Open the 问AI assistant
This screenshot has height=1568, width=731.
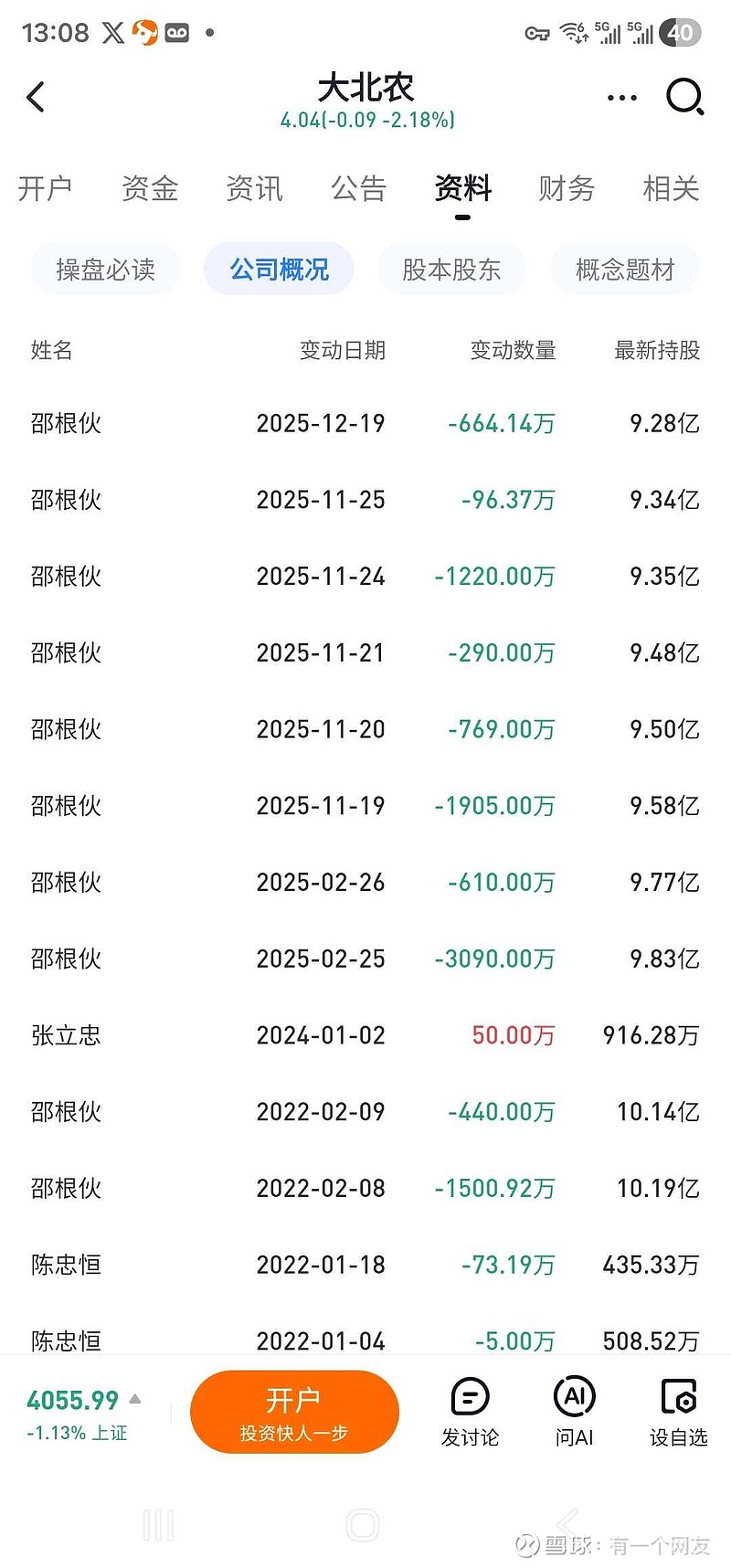pyautogui.click(x=574, y=1413)
